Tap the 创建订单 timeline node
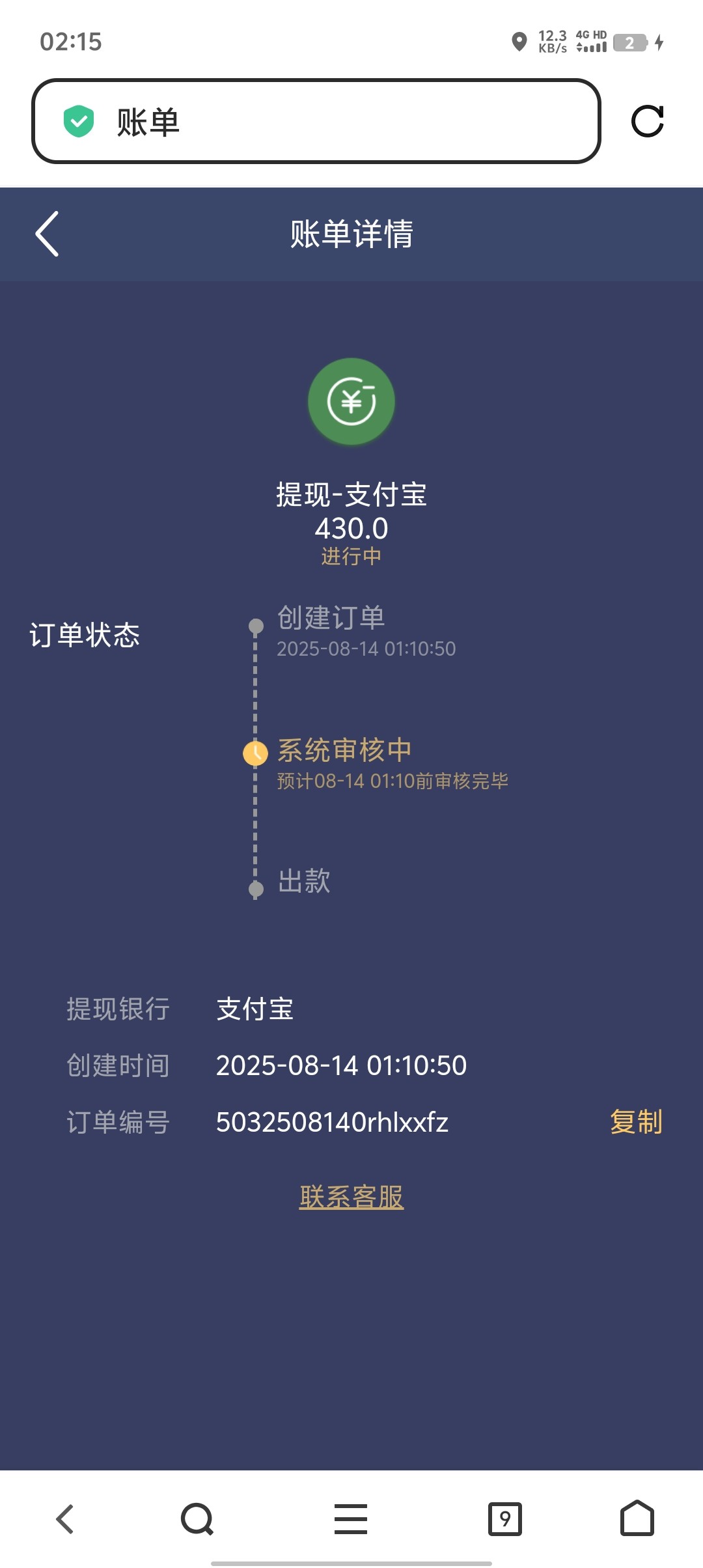703x1568 pixels. pyautogui.click(x=255, y=625)
